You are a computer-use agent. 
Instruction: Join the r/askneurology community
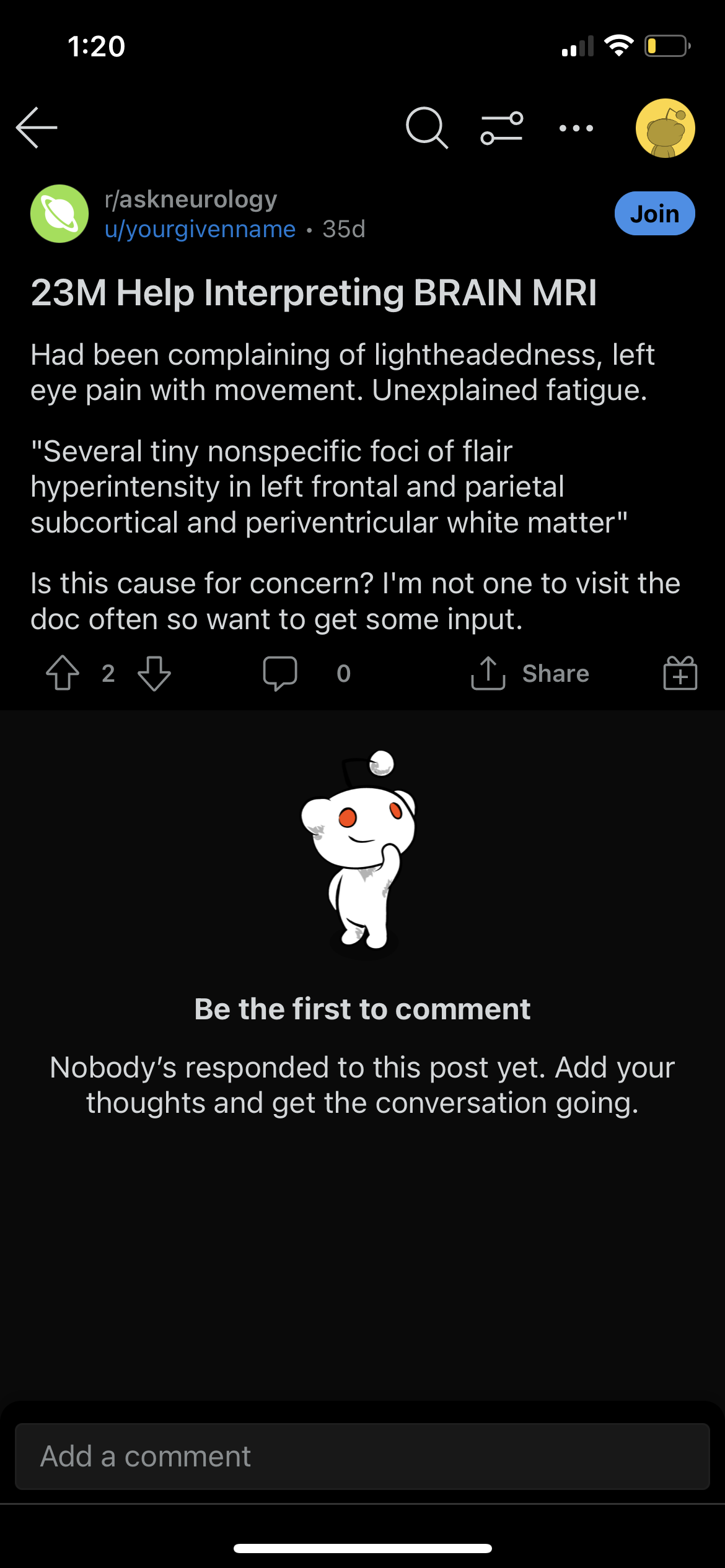(654, 214)
